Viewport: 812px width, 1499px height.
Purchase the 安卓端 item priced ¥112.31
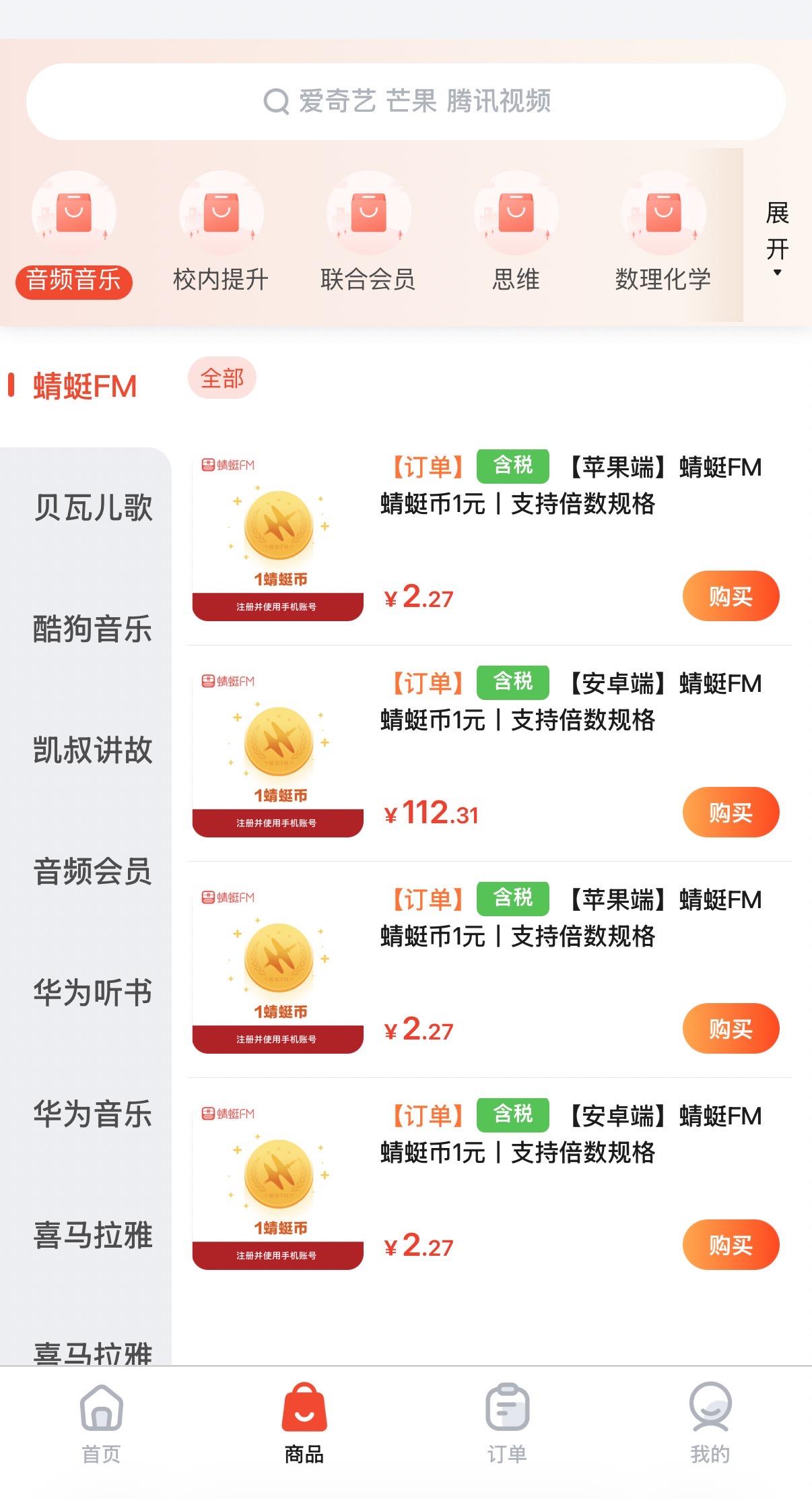pyautogui.click(x=730, y=812)
